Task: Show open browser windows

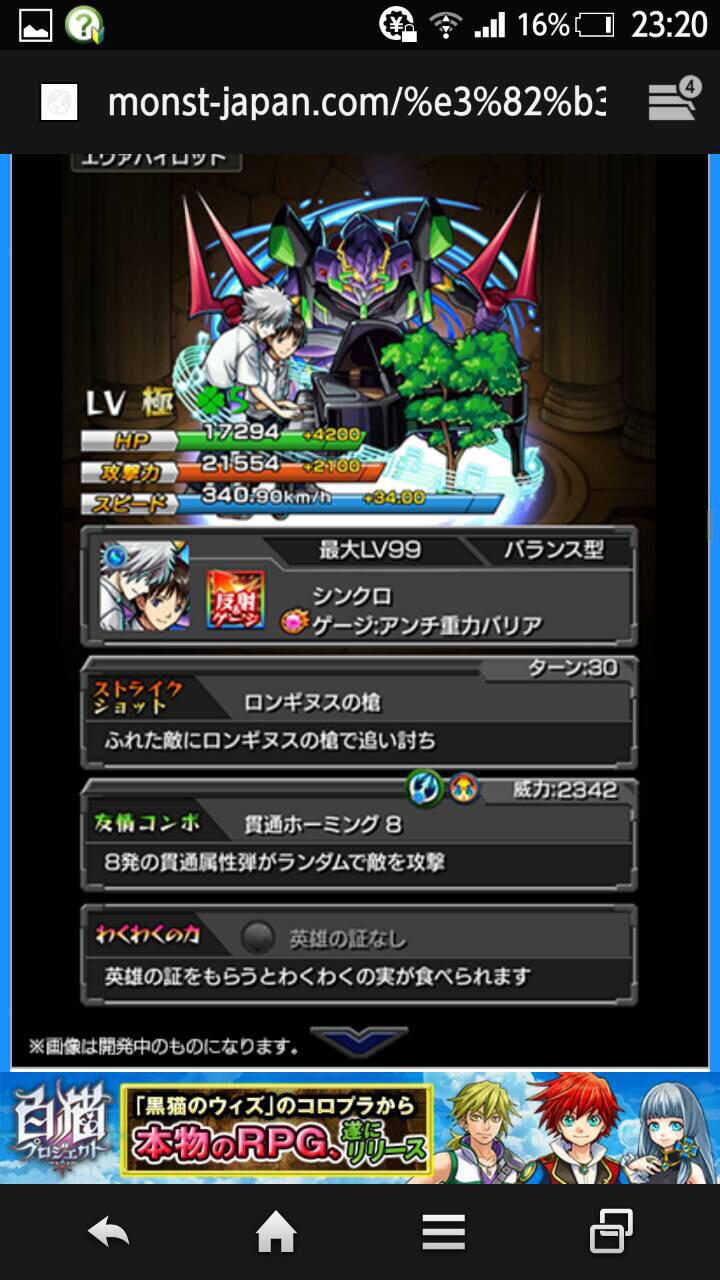Action: (x=611, y=1232)
